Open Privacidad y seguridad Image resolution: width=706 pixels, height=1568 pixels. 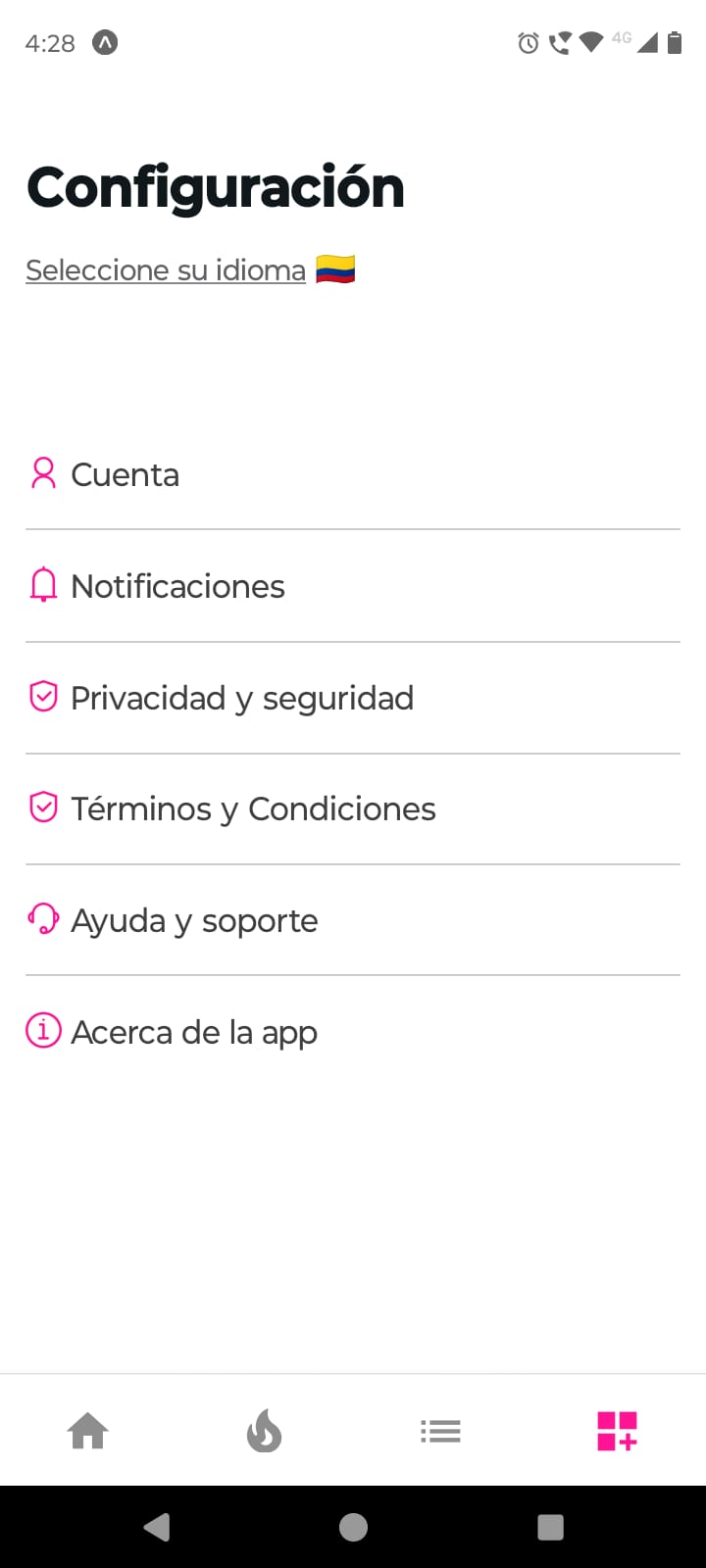pyautogui.click(x=241, y=699)
